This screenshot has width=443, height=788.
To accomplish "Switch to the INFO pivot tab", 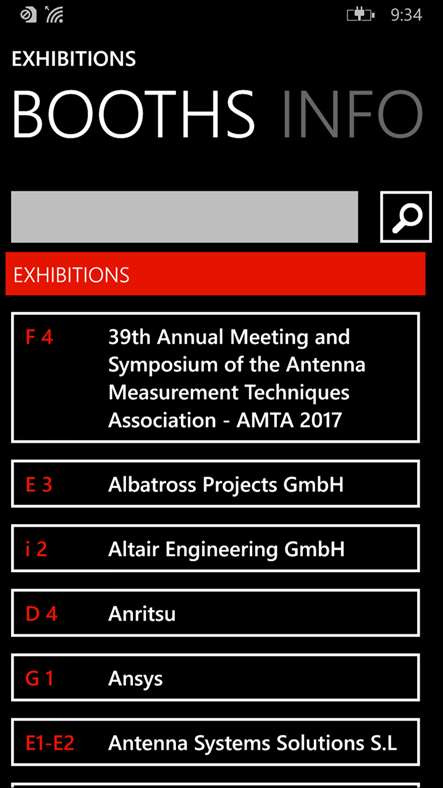I will 352,114.
